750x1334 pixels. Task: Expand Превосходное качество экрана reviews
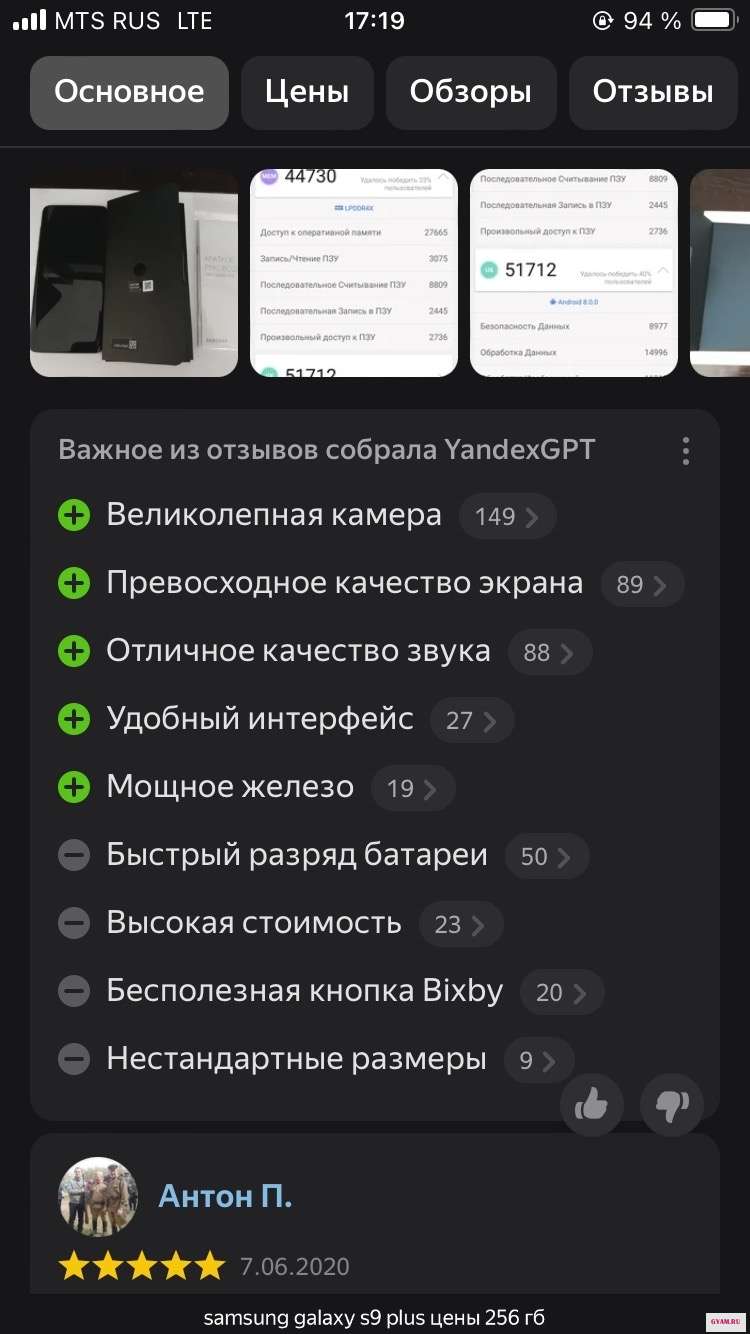point(642,585)
